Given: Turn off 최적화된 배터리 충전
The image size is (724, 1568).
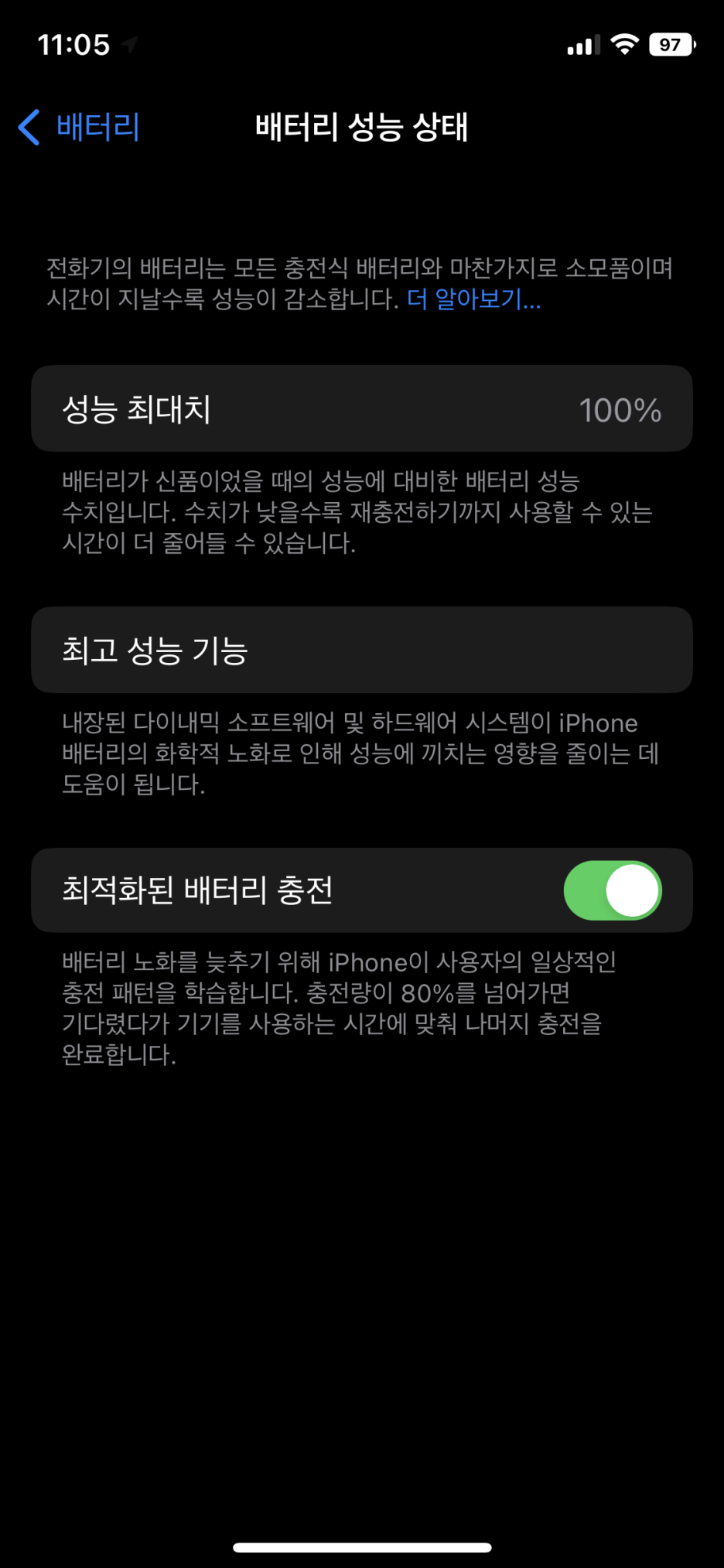Looking at the screenshot, I should (x=613, y=890).
